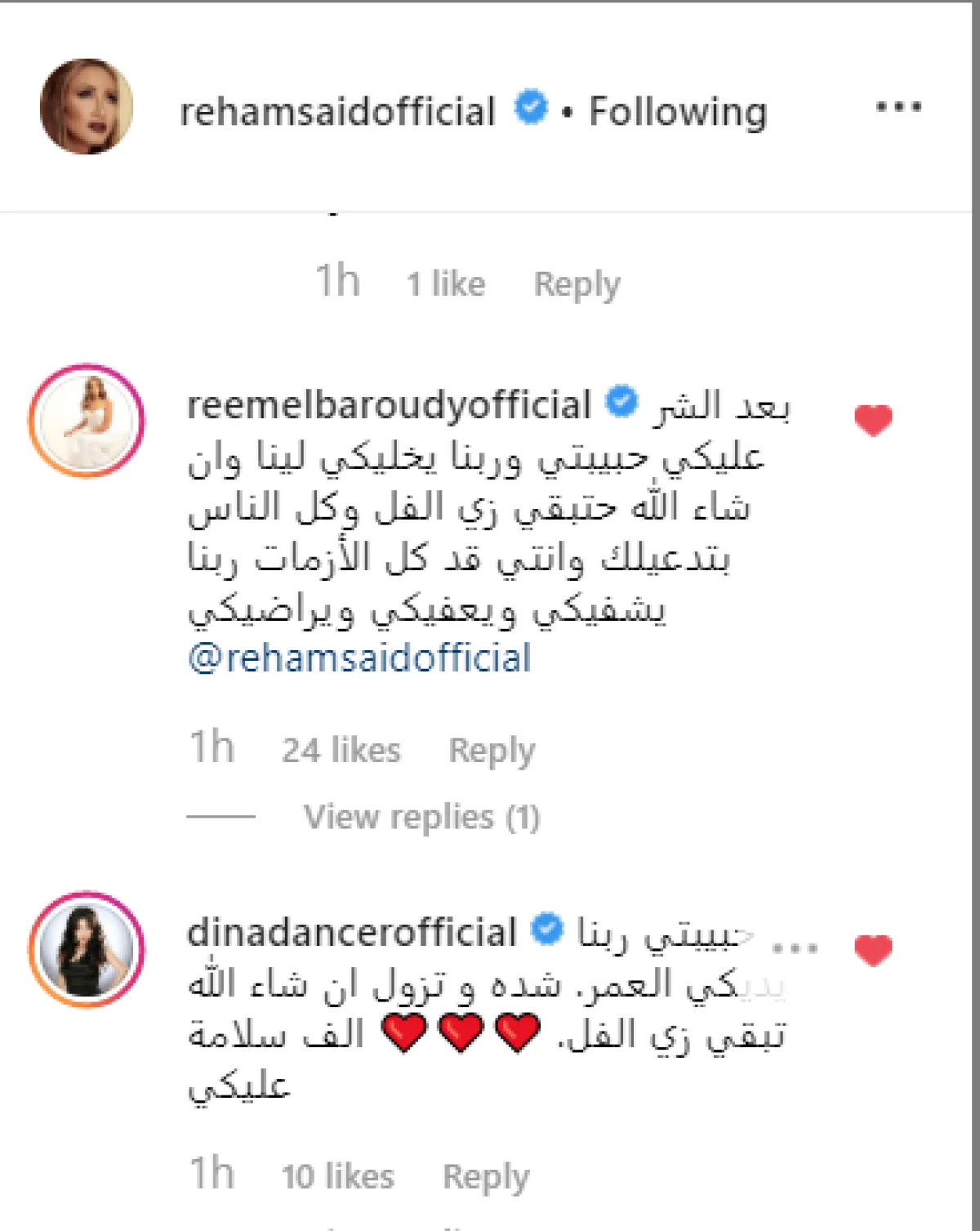
Task: Reply to reemelbaroudyofficial's comment
Action: tap(492, 750)
